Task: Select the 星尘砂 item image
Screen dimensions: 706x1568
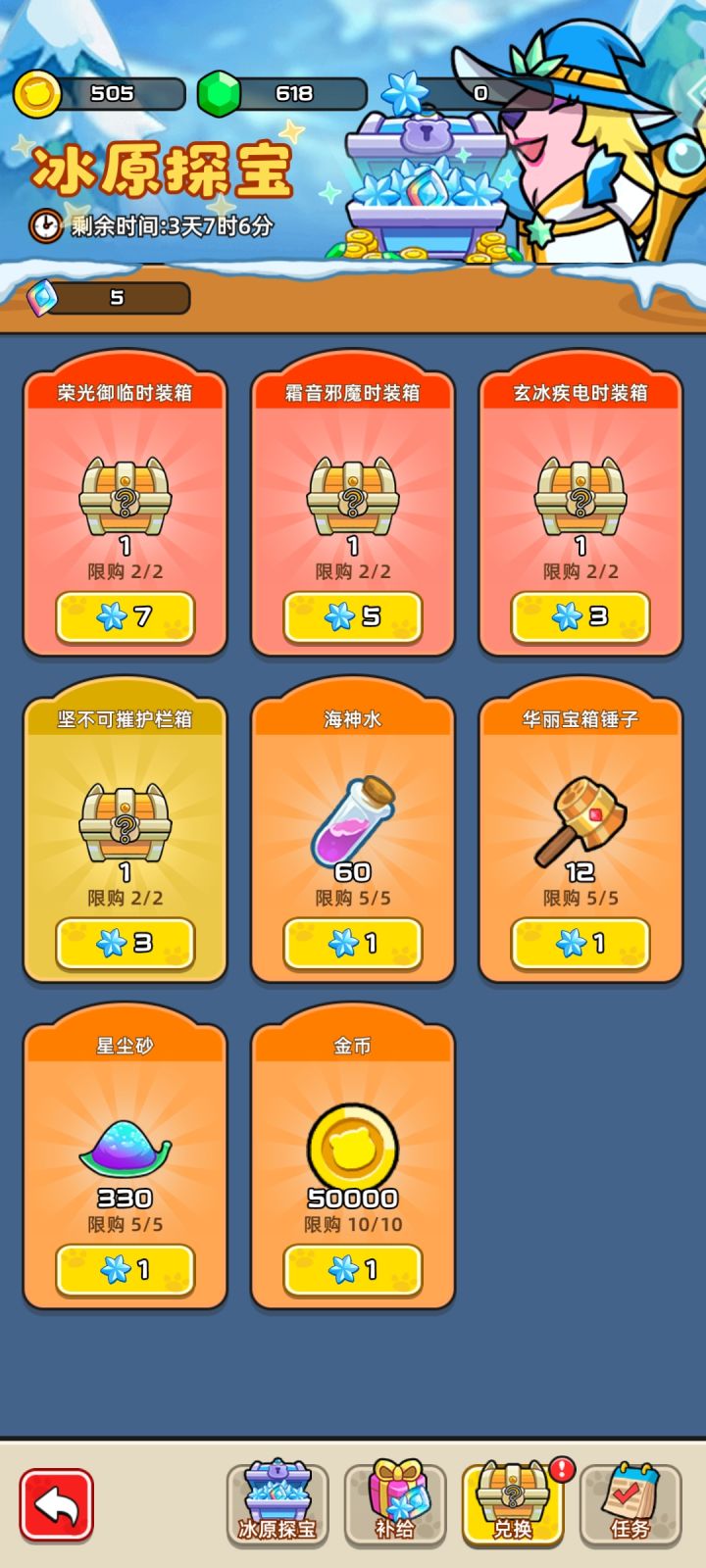Action: [x=125, y=1149]
